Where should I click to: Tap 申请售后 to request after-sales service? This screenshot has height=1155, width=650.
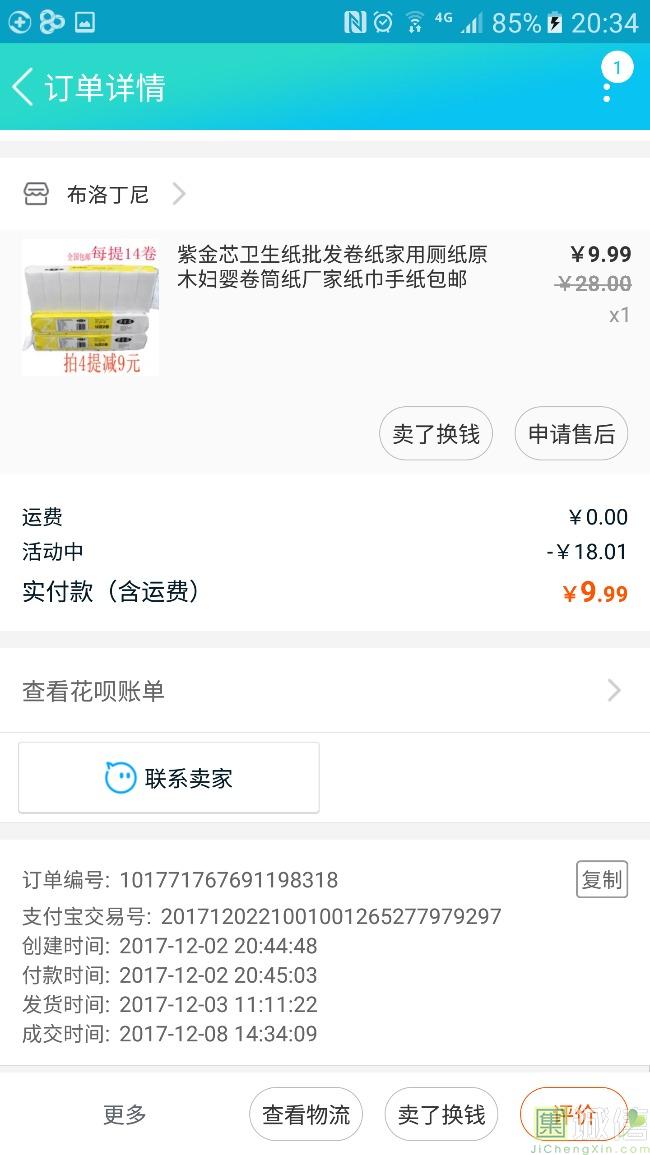tap(571, 434)
